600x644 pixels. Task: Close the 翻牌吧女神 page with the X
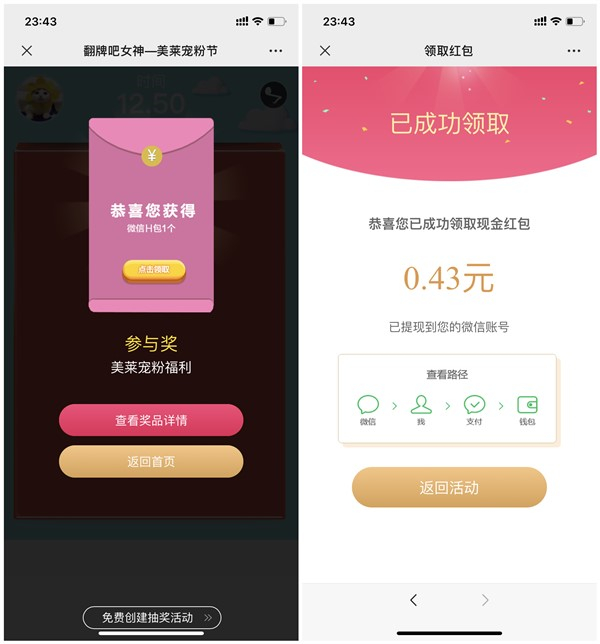pyautogui.click(x=27, y=51)
